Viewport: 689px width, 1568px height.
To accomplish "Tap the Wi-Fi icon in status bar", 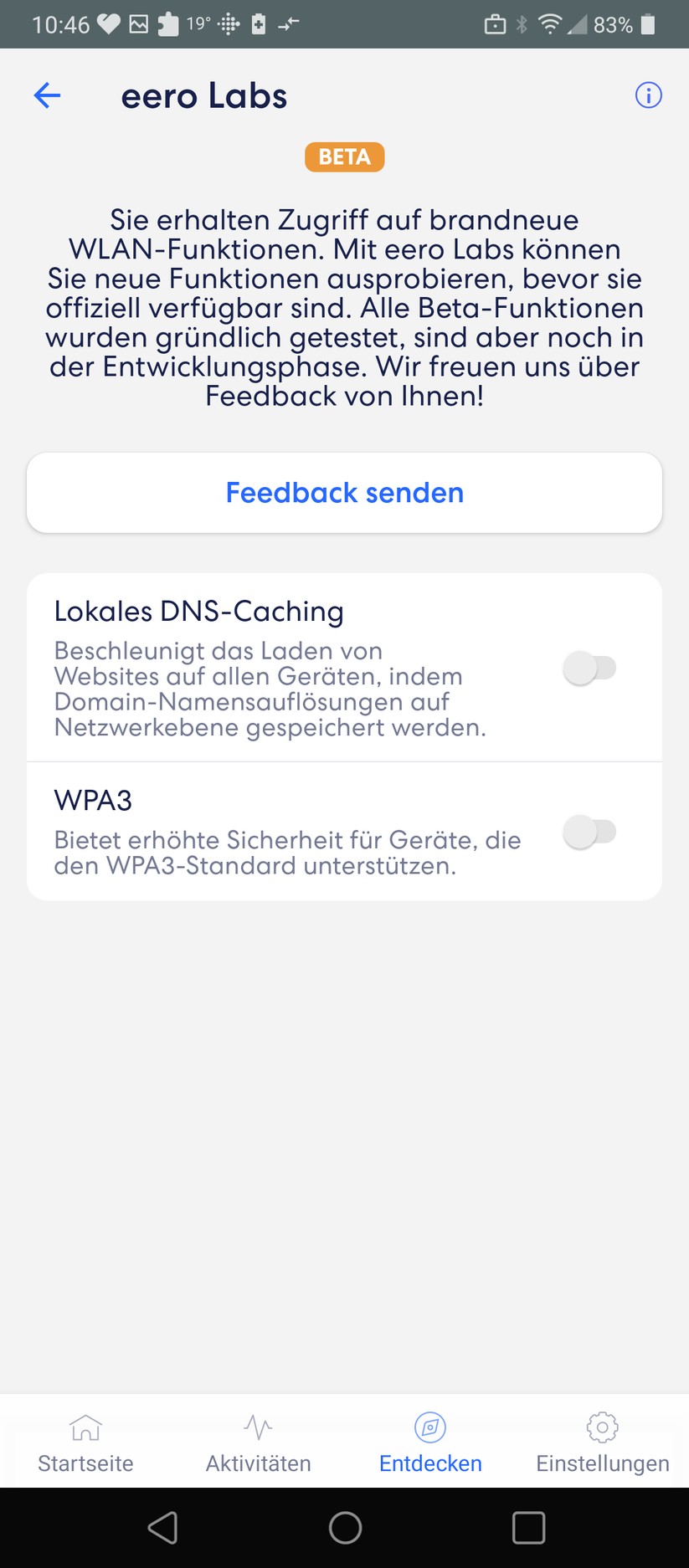I will click(548, 24).
